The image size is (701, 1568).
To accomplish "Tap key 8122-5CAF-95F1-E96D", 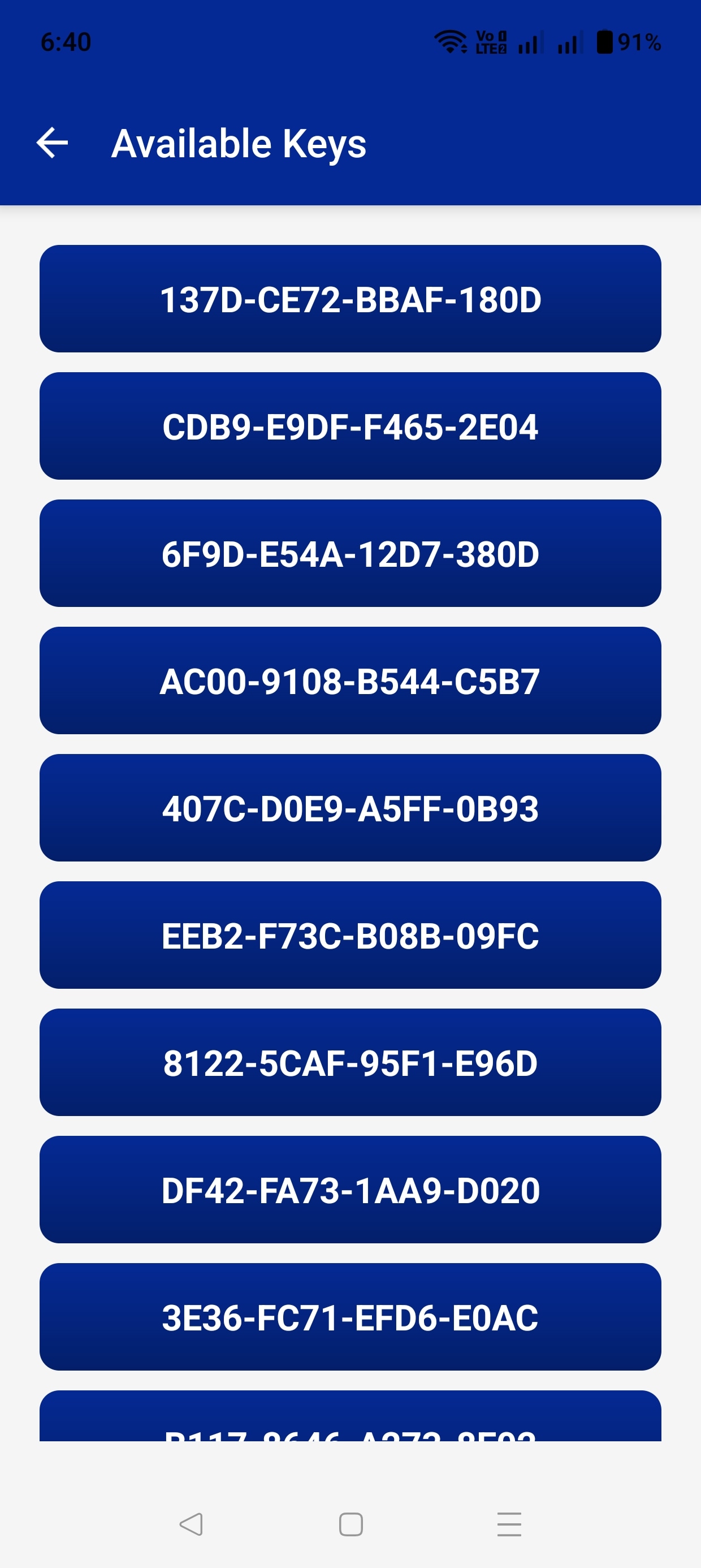I will [x=350, y=1063].
